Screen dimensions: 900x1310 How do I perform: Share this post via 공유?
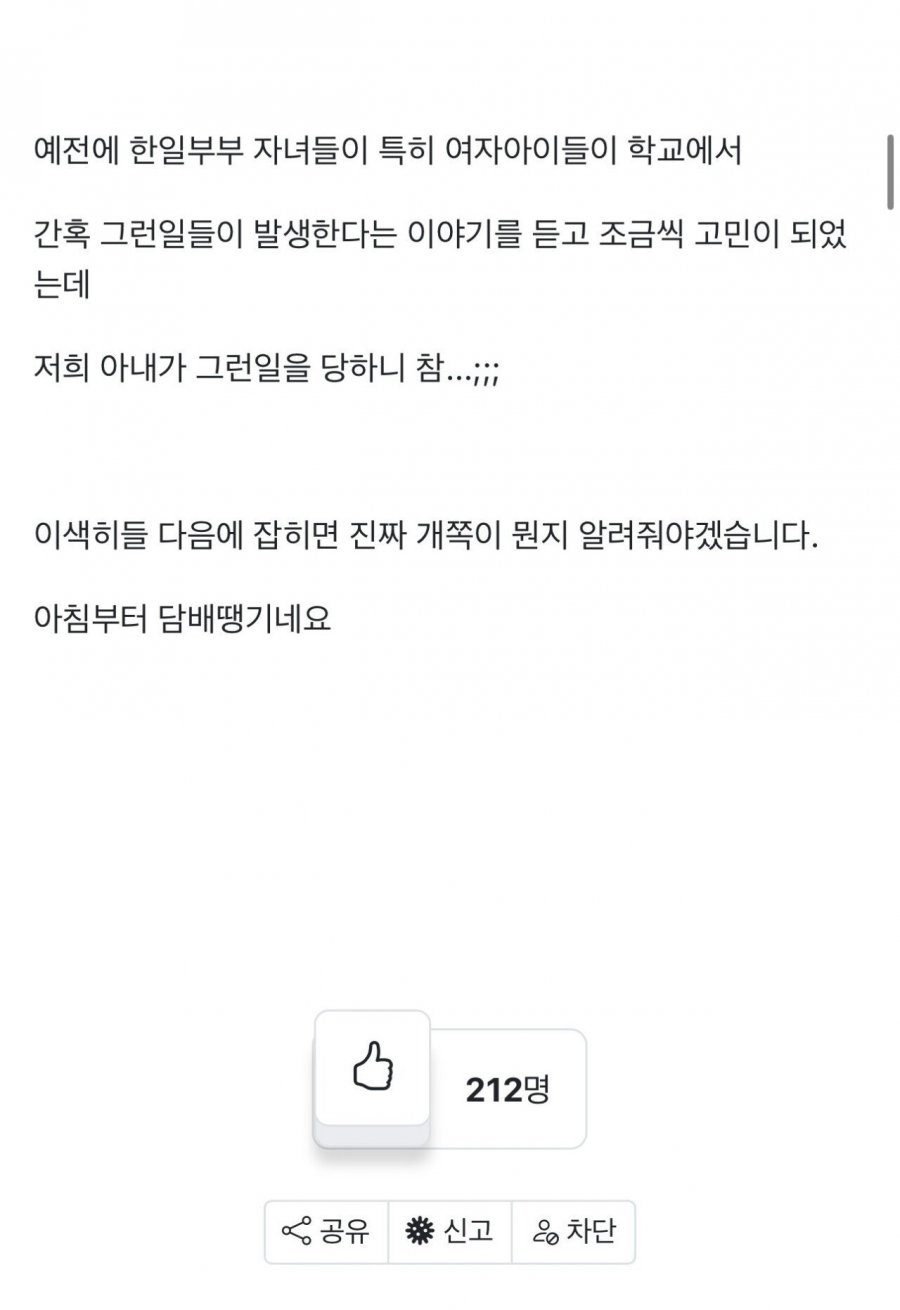point(326,1231)
